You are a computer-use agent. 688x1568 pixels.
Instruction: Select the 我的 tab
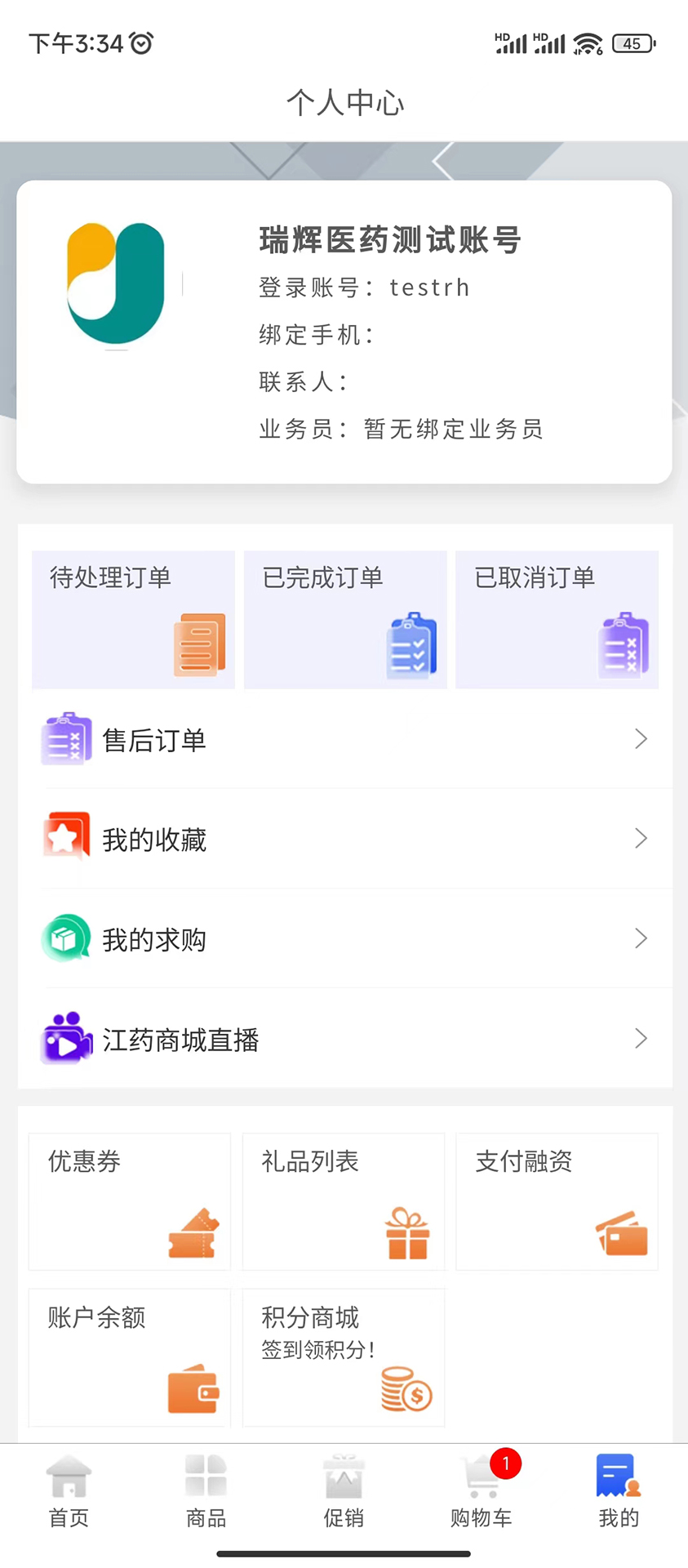click(x=619, y=1491)
